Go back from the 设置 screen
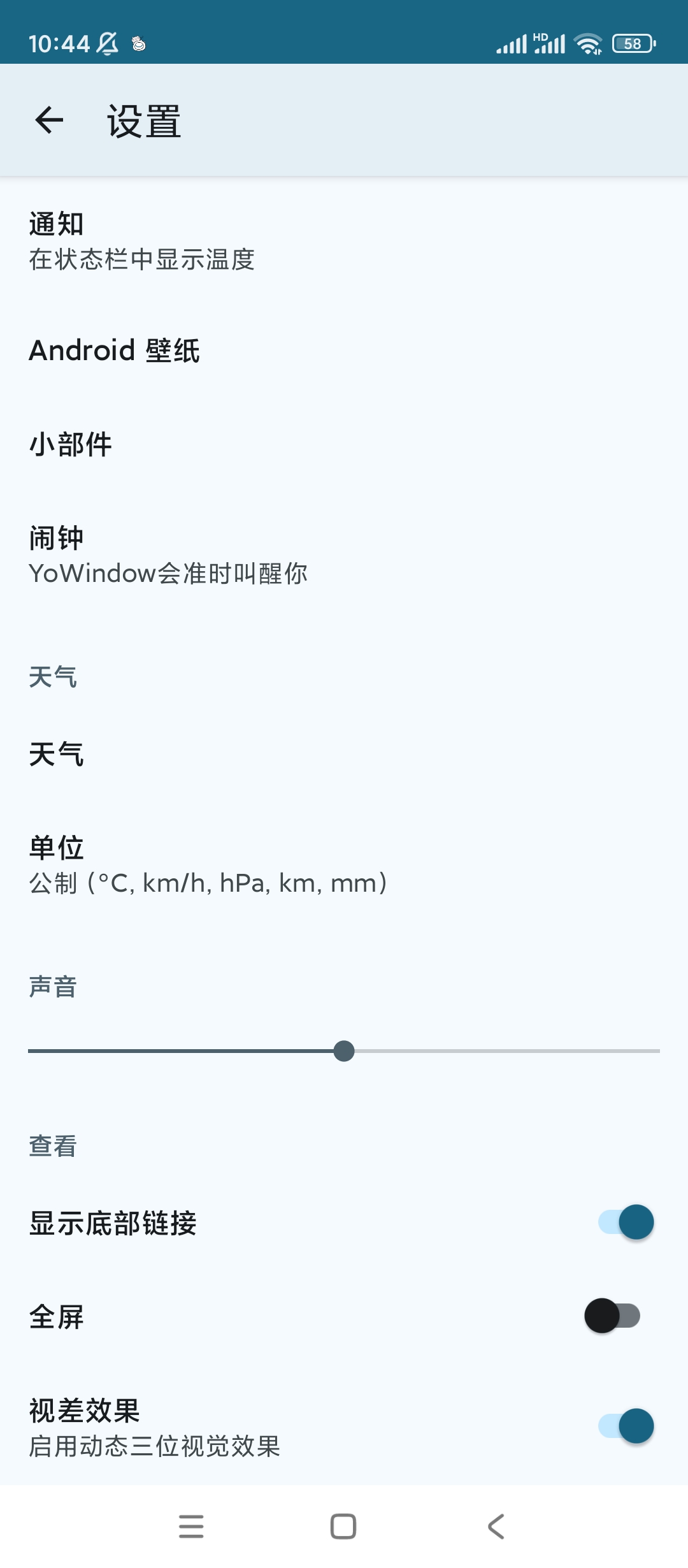Viewport: 688px width, 1568px height. tap(49, 120)
